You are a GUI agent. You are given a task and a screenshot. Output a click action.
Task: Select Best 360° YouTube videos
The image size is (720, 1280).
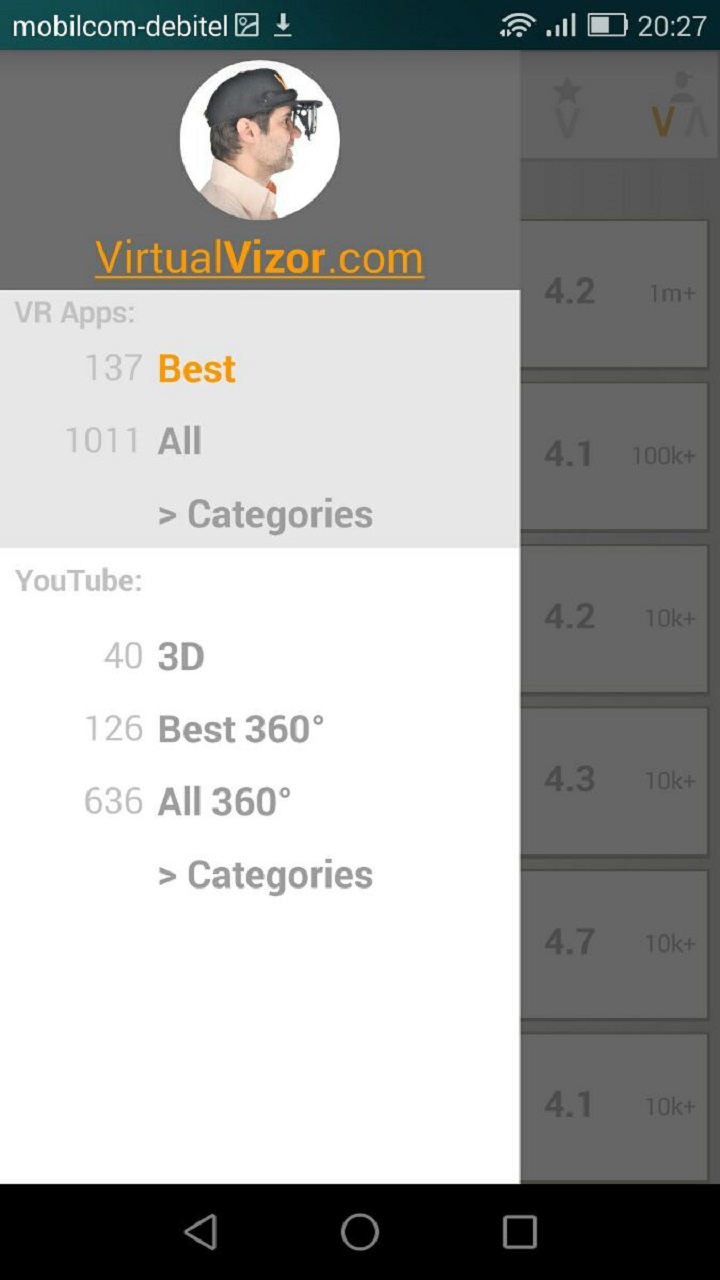coord(241,729)
